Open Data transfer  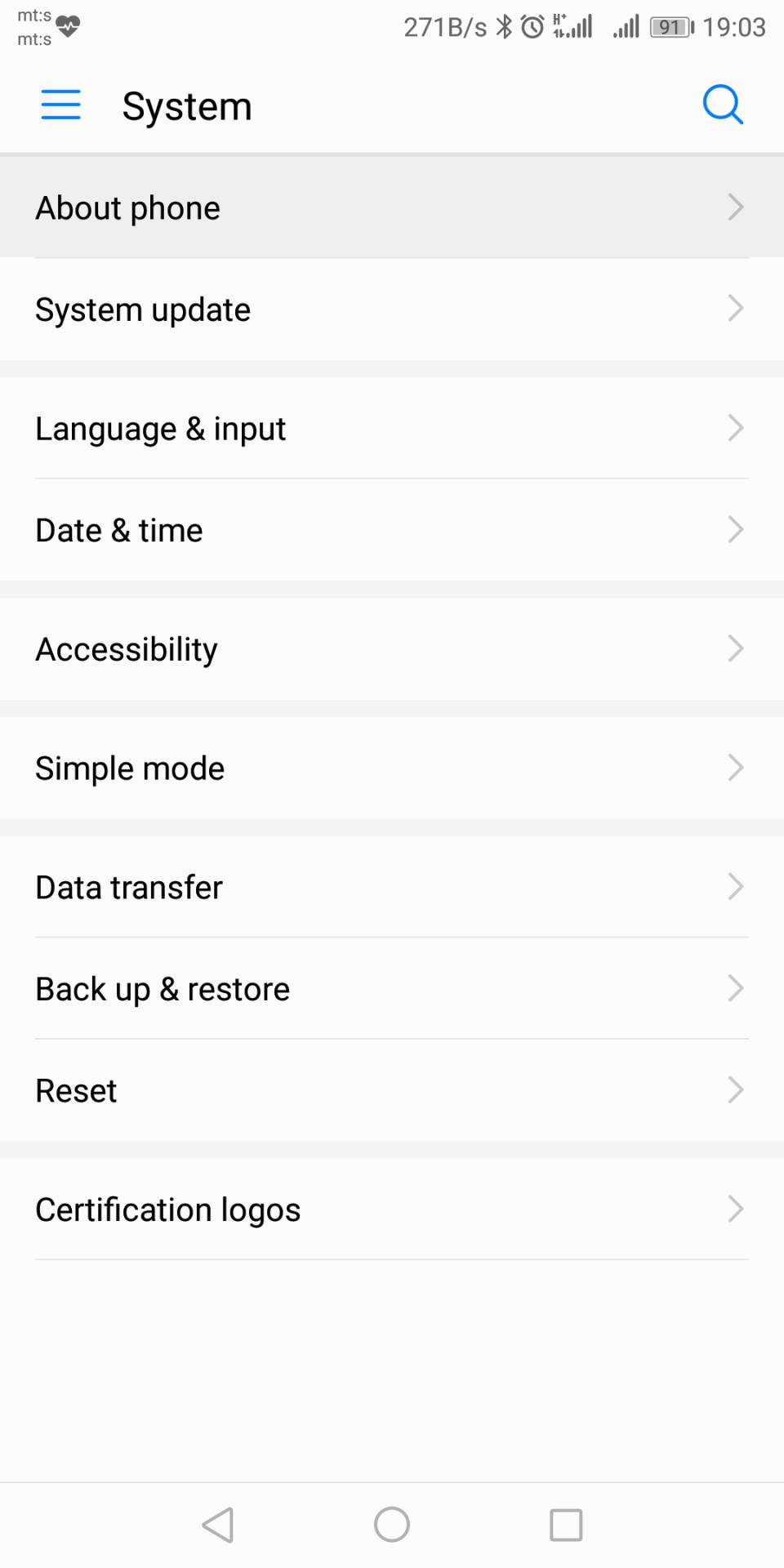(x=392, y=888)
